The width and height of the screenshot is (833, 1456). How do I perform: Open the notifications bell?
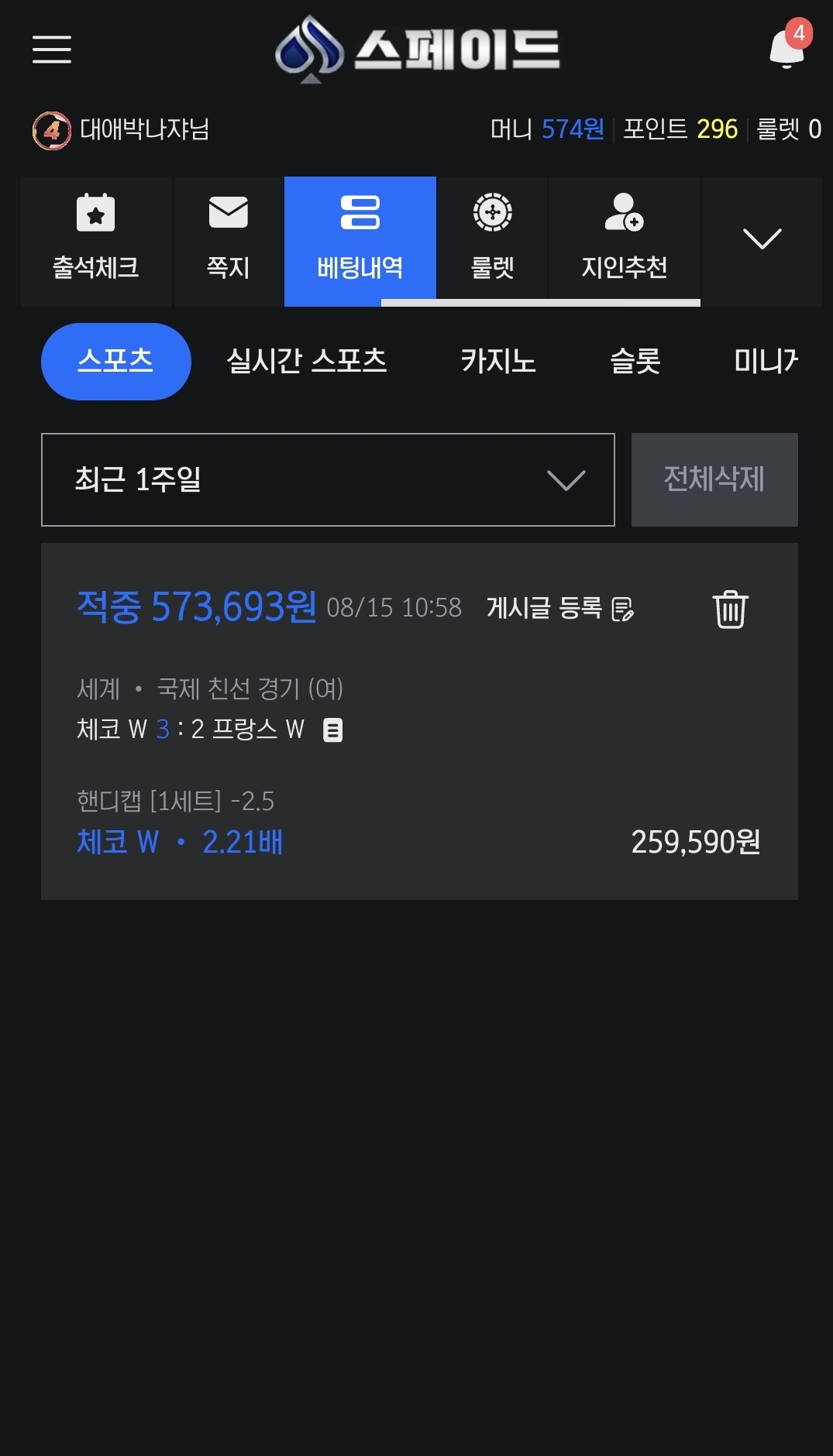pos(788,47)
